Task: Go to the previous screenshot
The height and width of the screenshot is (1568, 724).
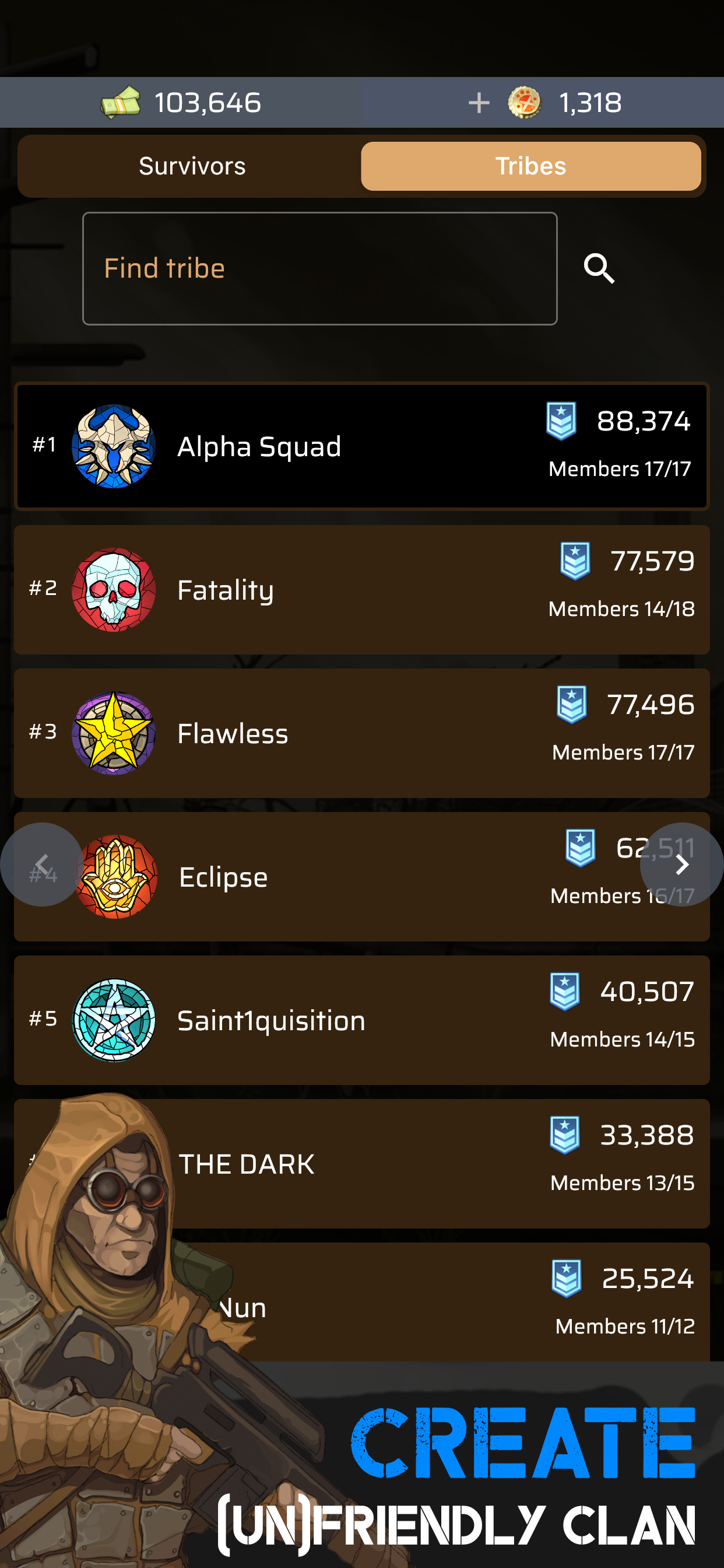Action: pos(41,864)
